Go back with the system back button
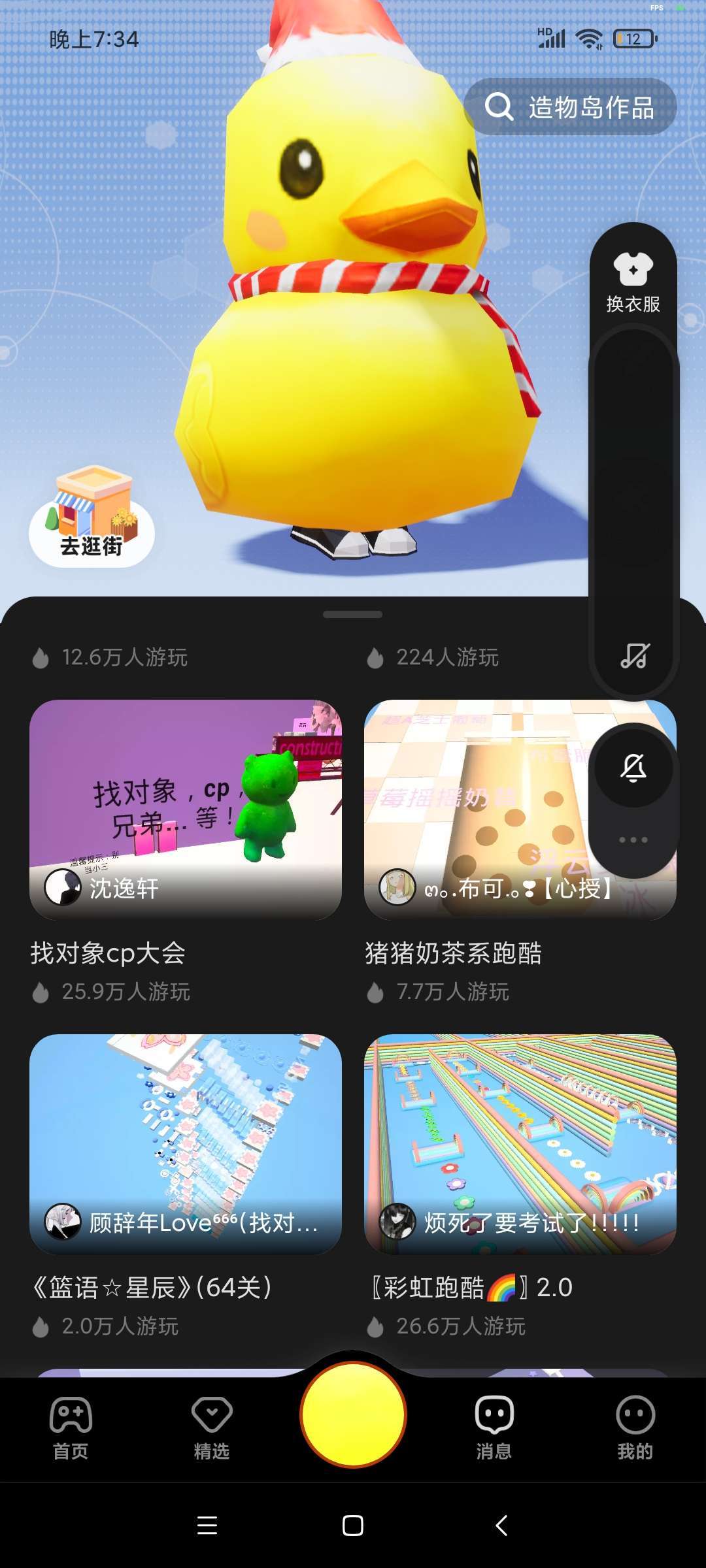 pyautogui.click(x=501, y=1526)
